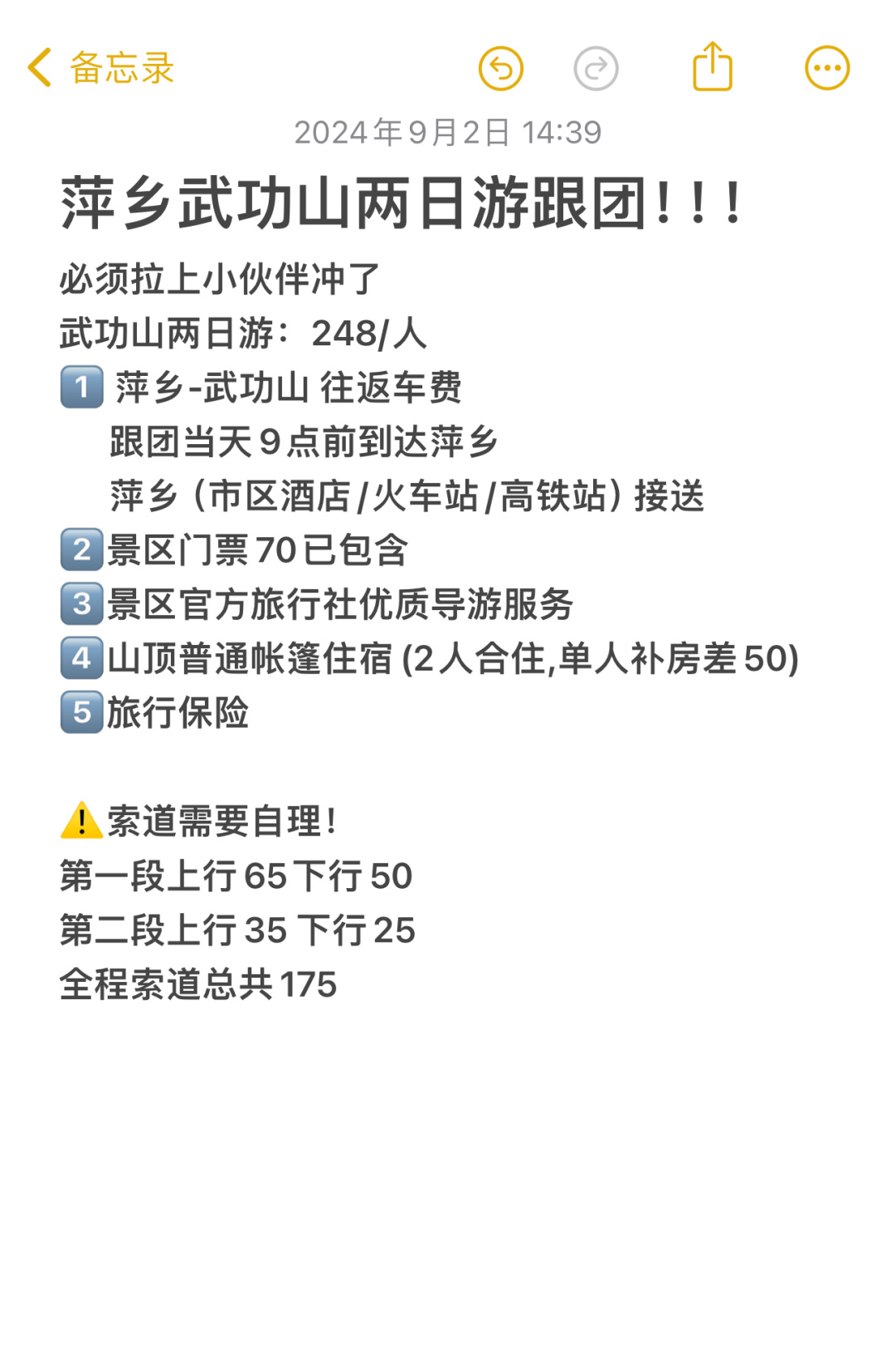The image size is (896, 1362).
Task: Go back to 备忘录 list
Action: pos(100,68)
